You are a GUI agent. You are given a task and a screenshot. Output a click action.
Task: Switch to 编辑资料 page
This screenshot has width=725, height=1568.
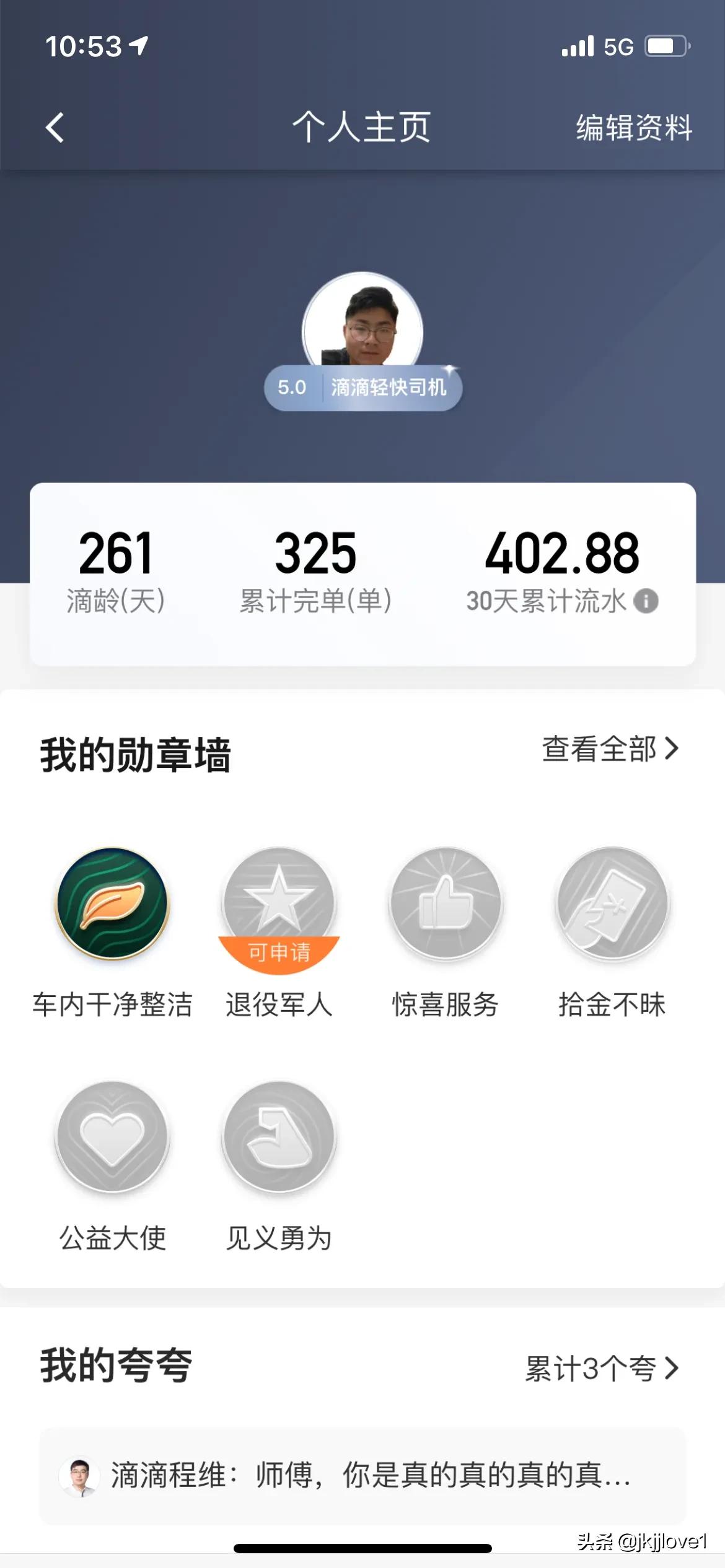click(633, 128)
